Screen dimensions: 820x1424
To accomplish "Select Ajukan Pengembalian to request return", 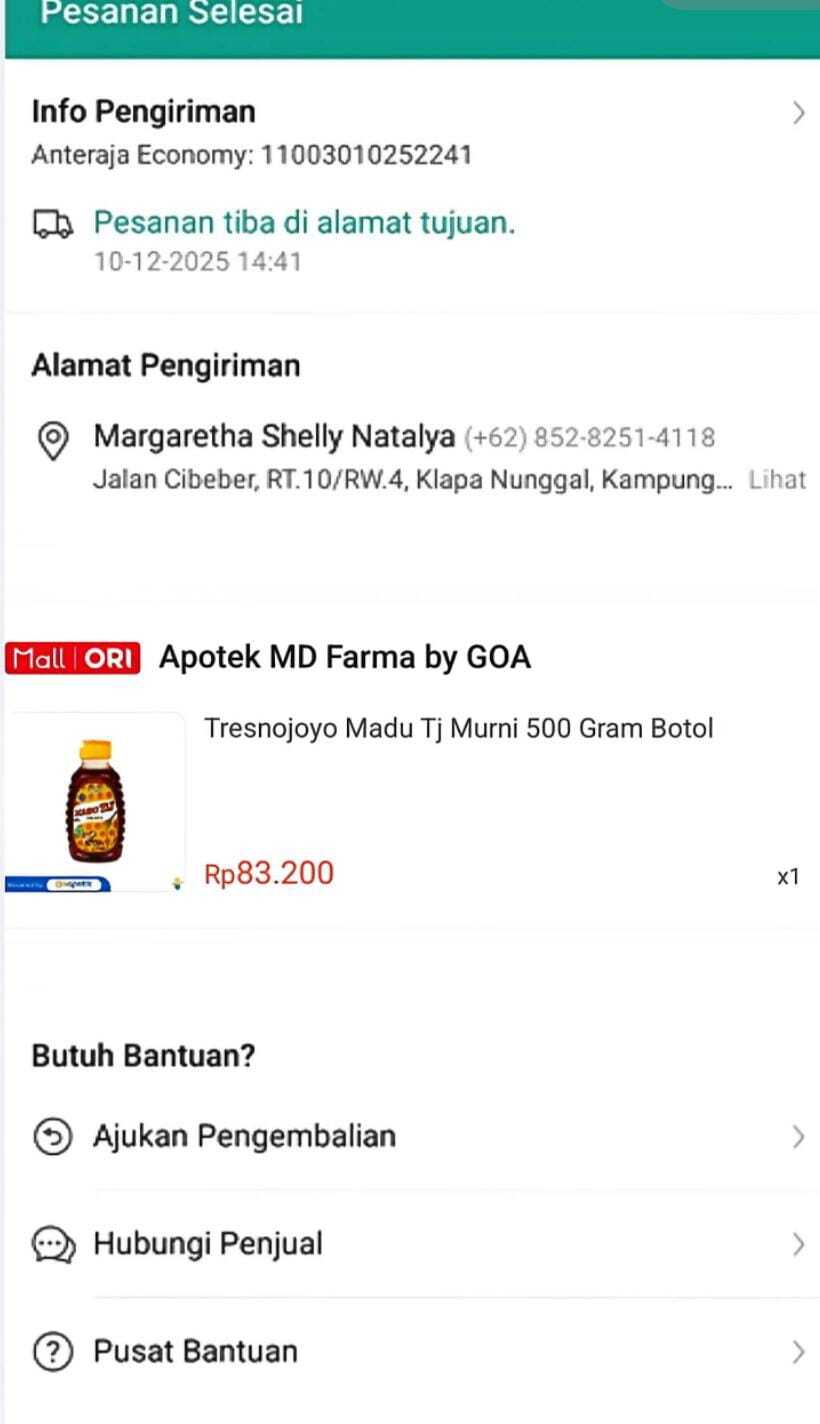I will 244,1136.
